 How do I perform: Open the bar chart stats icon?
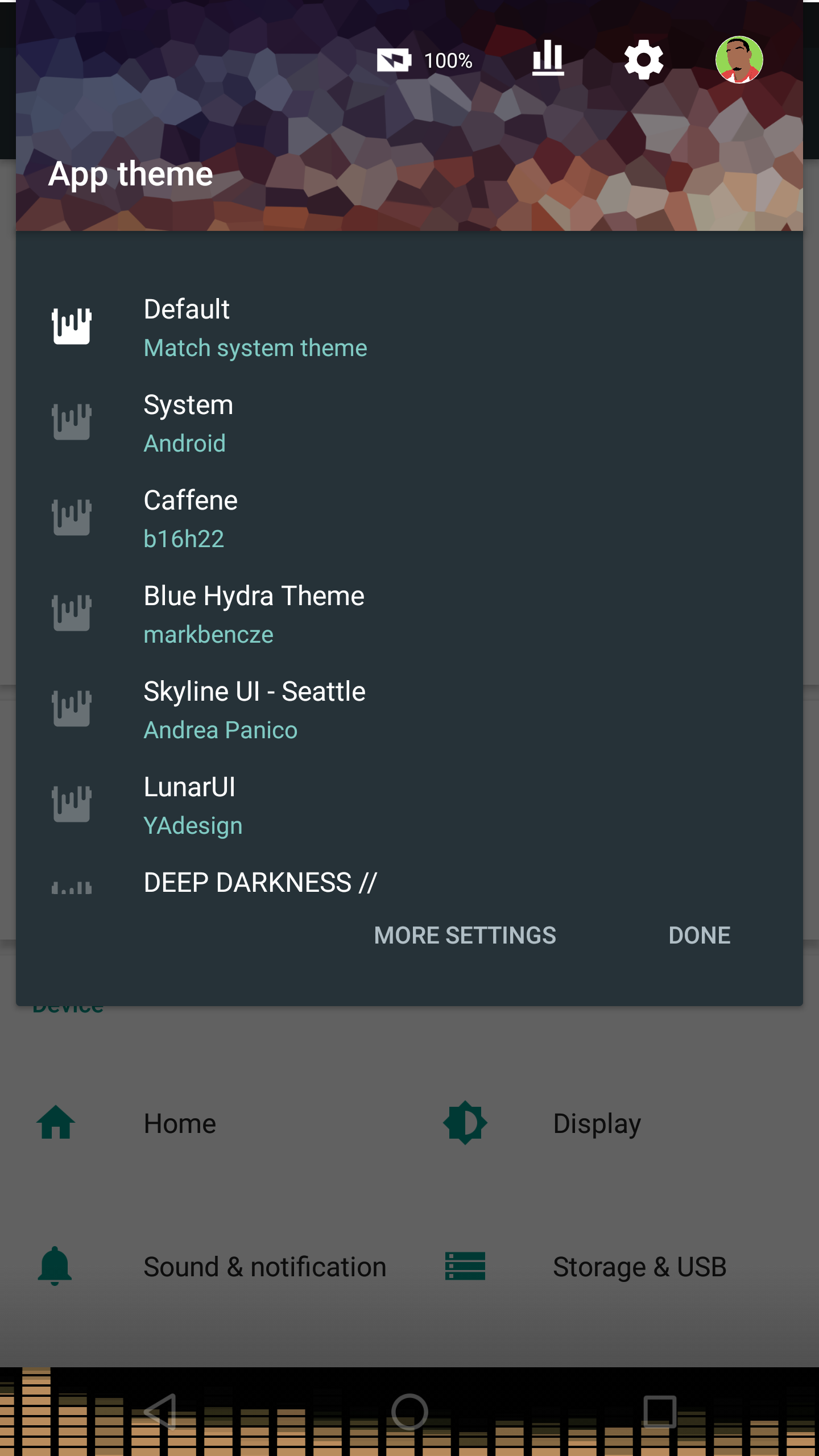click(548, 59)
